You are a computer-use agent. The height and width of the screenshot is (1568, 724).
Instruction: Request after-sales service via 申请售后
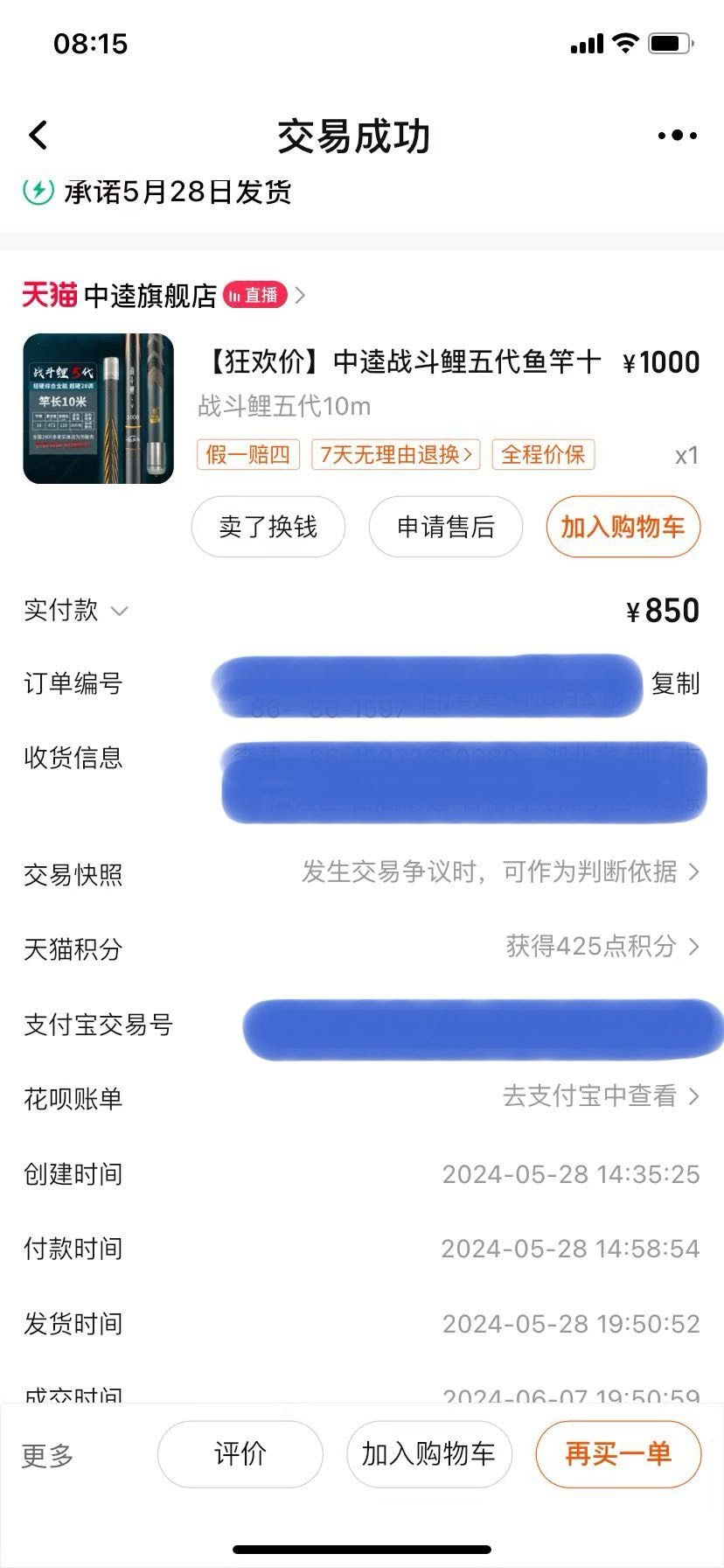click(x=446, y=527)
